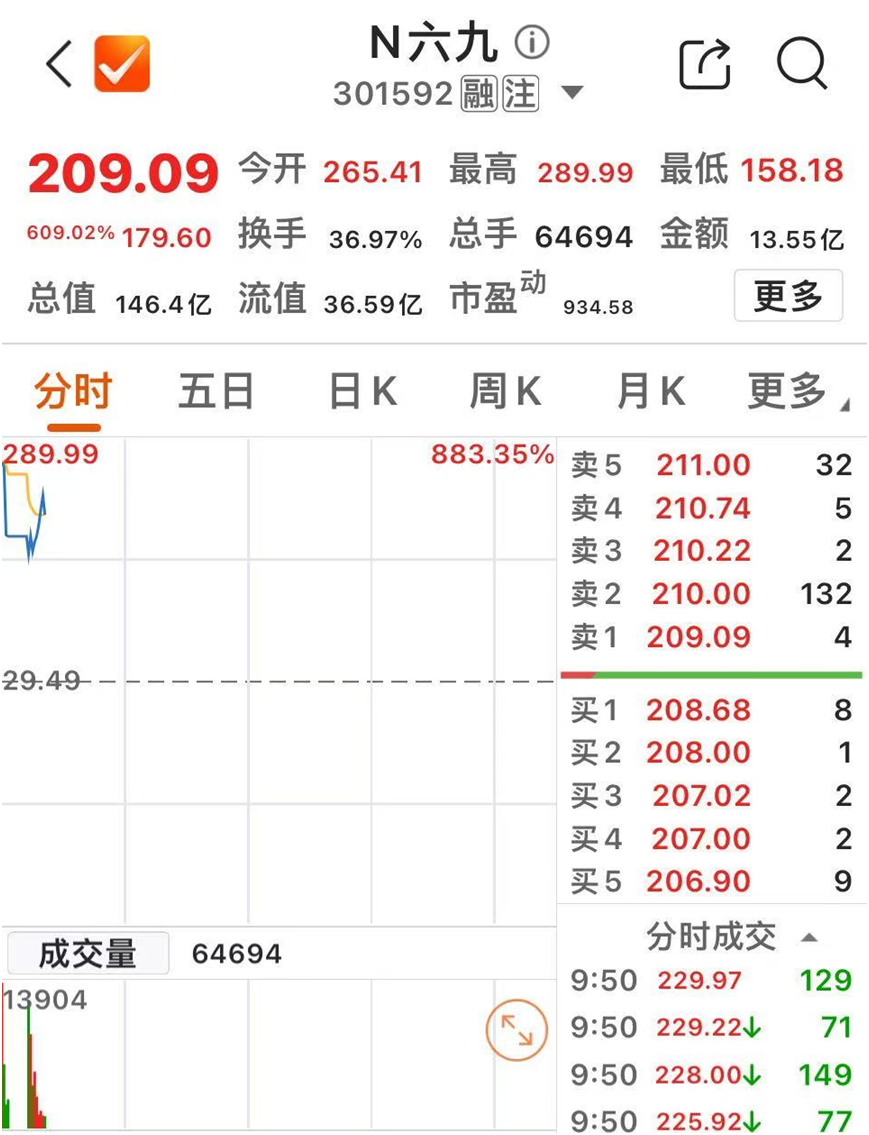Open the share icon at top right

[x=706, y=62]
